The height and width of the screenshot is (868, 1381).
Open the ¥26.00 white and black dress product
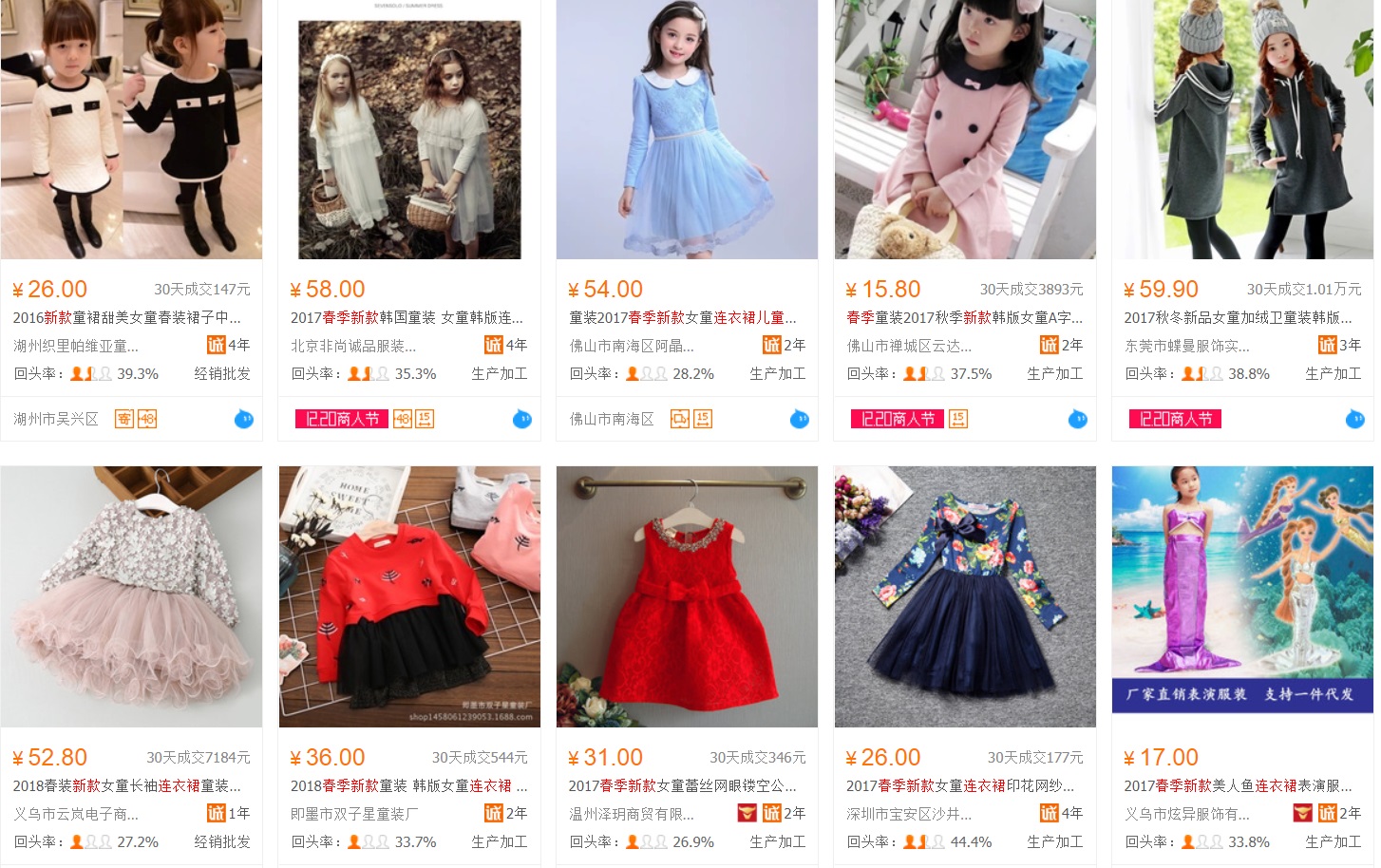[131, 128]
